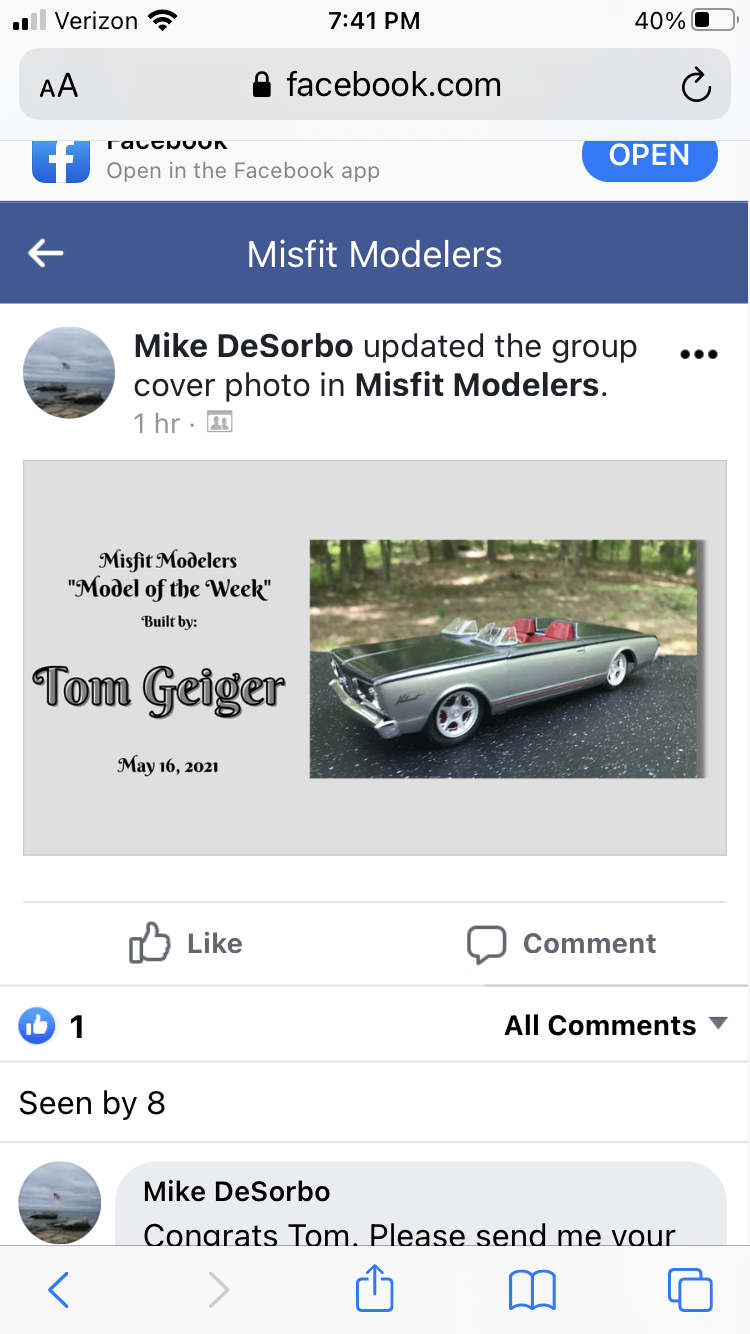The height and width of the screenshot is (1334, 750).
Task: Navigate back in Safari toolbar
Action: pos(59,1290)
